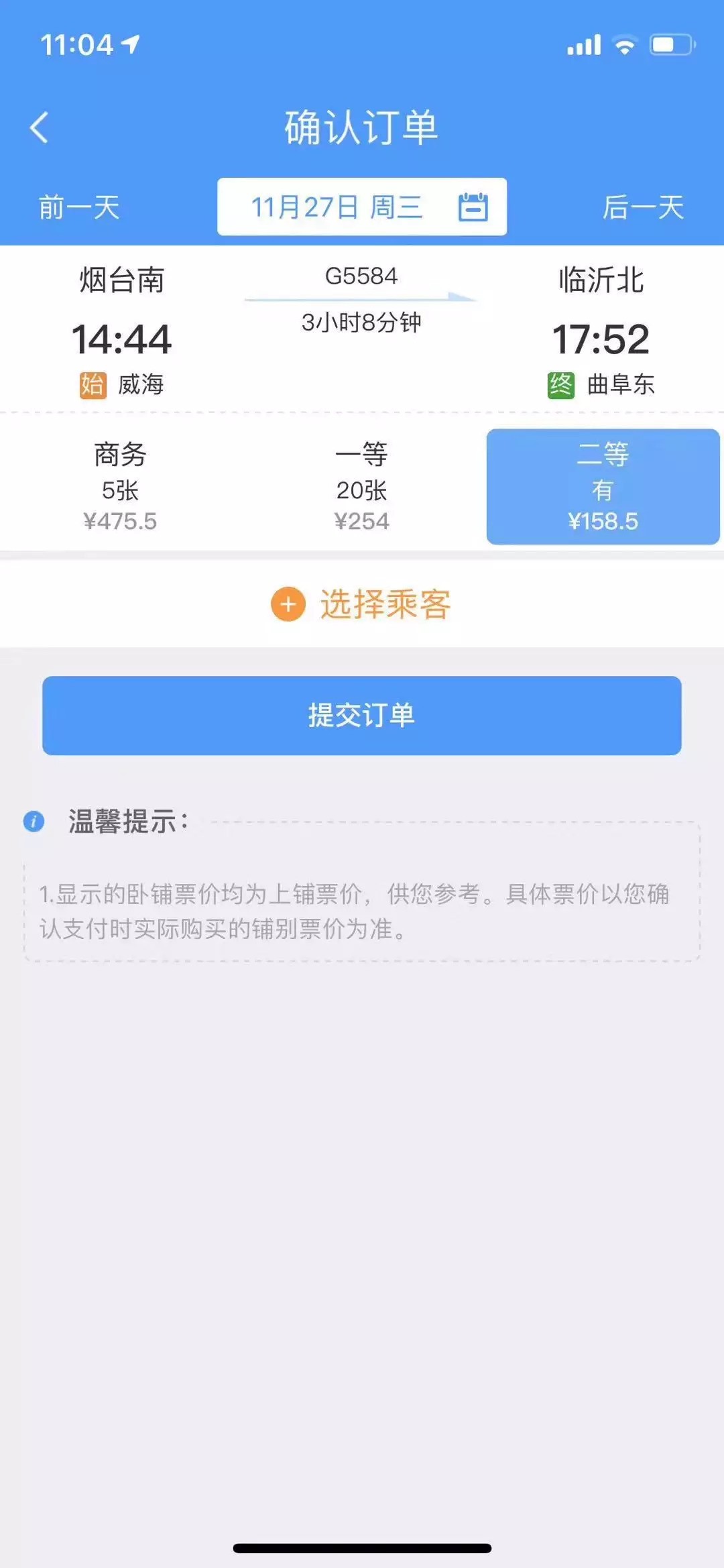Submit the order with 提交订单
724x1568 pixels.
pyautogui.click(x=362, y=716)
